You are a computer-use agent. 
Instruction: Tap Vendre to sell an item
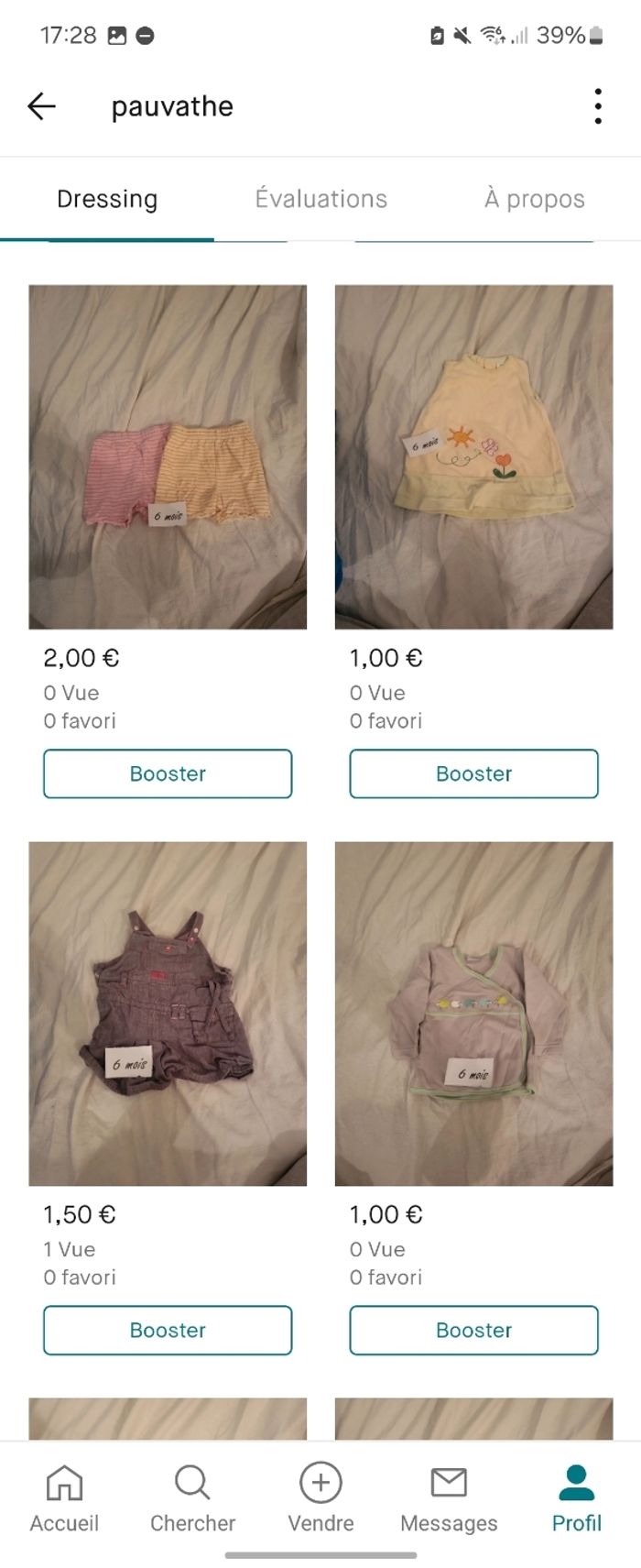click(x=320, y=1498)
